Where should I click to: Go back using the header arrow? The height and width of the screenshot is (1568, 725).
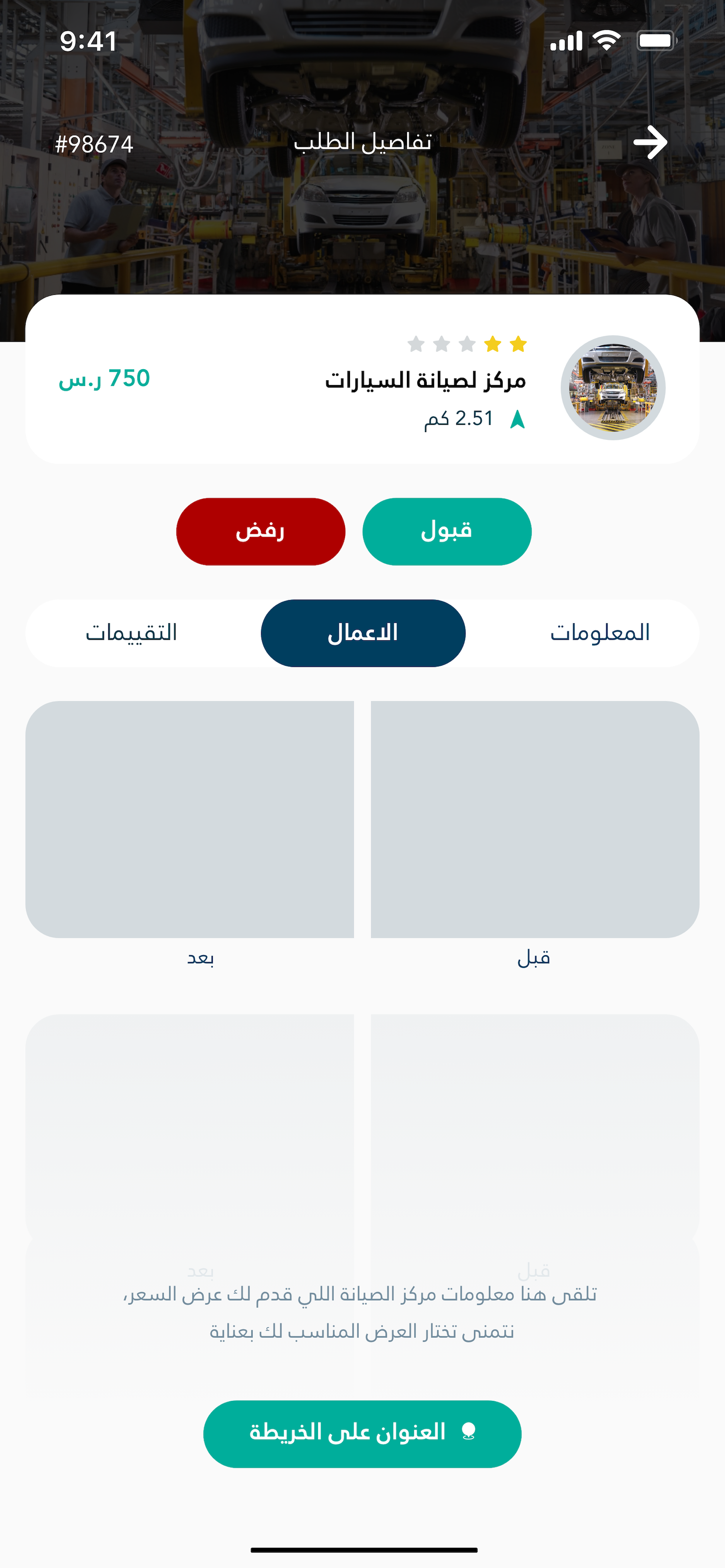point(650,143)
